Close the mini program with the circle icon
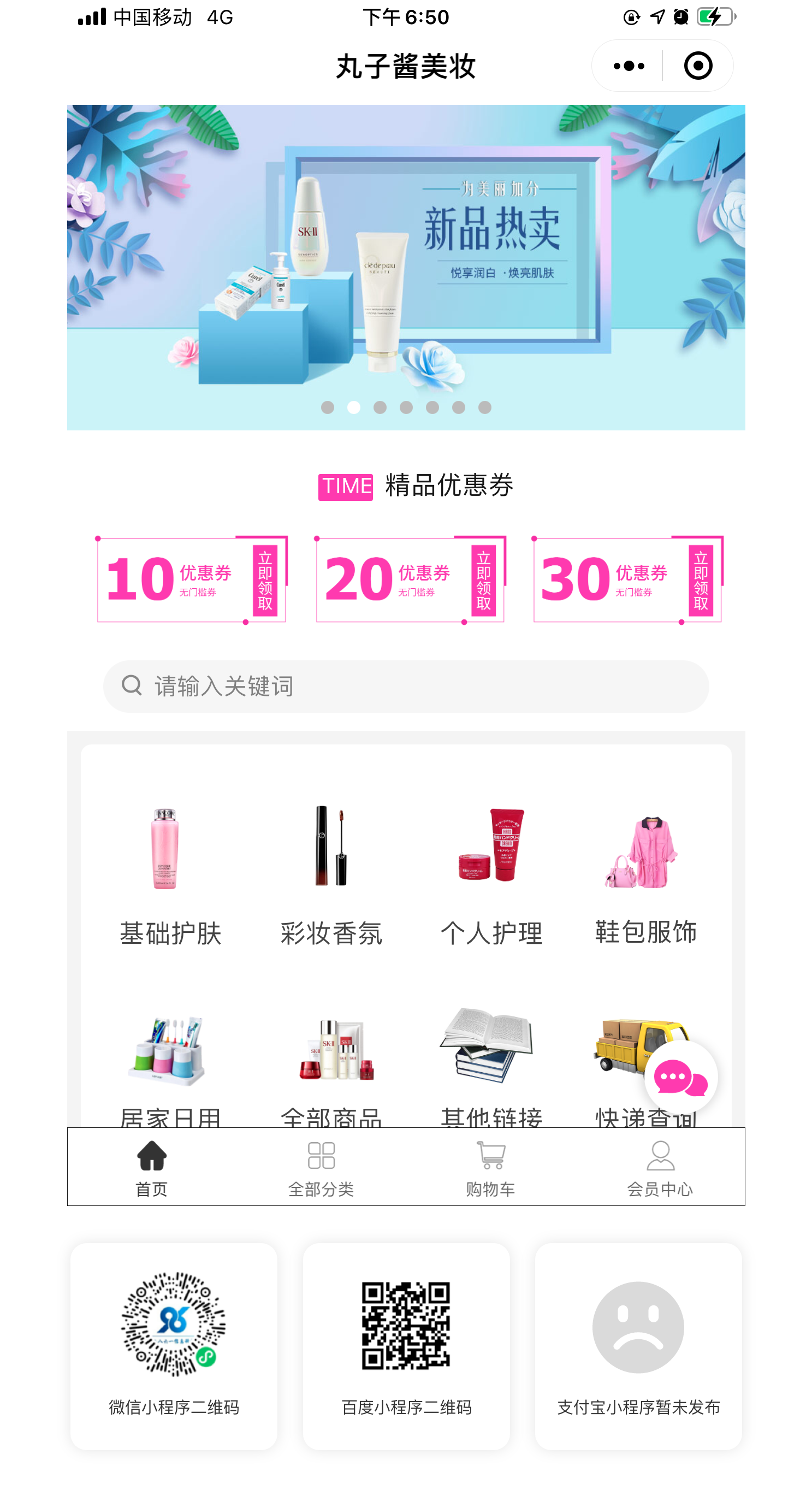Image resolution: width=812 pixels, height=1490 pixels. click(697, 66)
